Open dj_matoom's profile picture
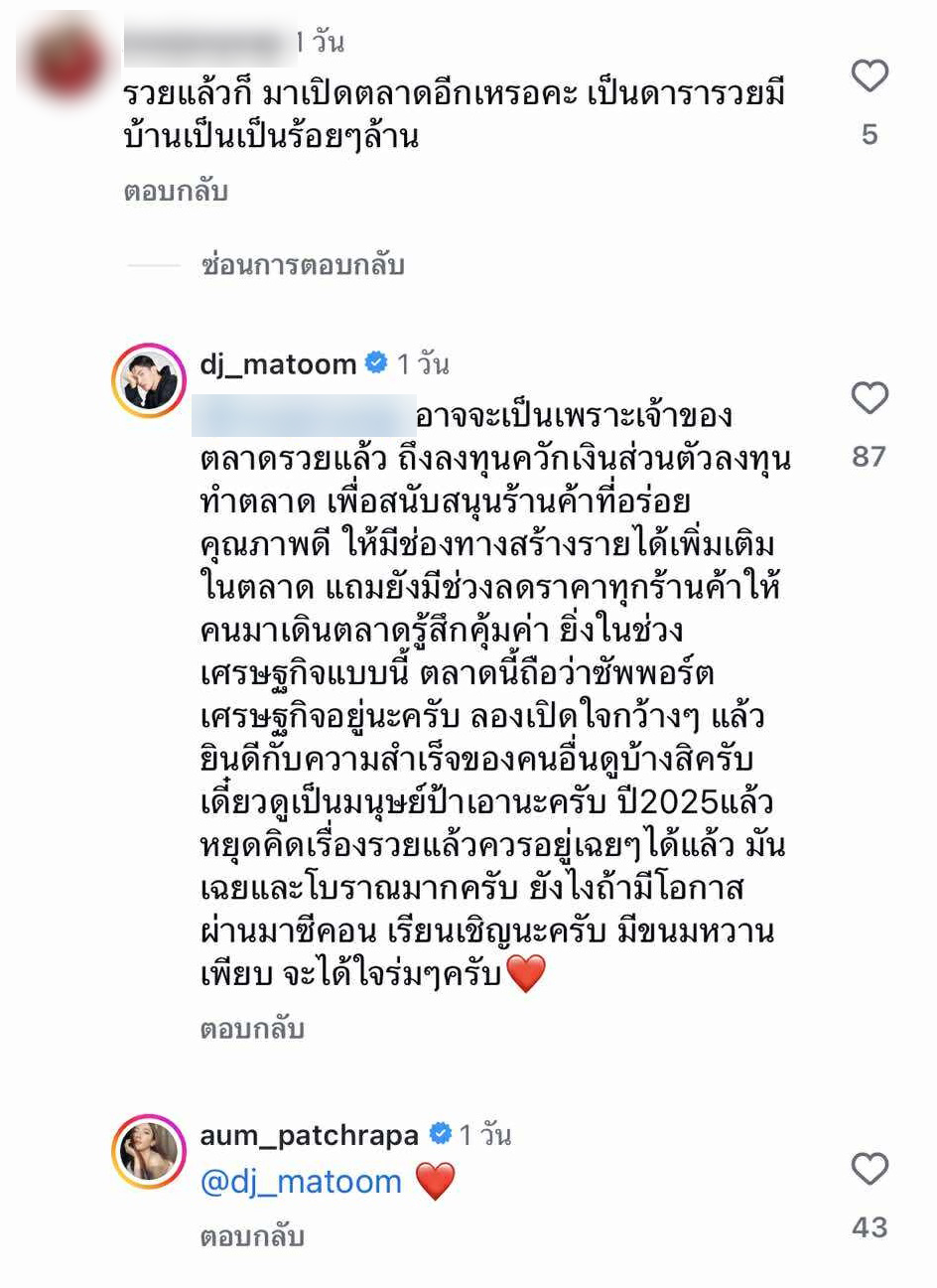The width and height of the screenshot is (937, 1288). point(149,380)
